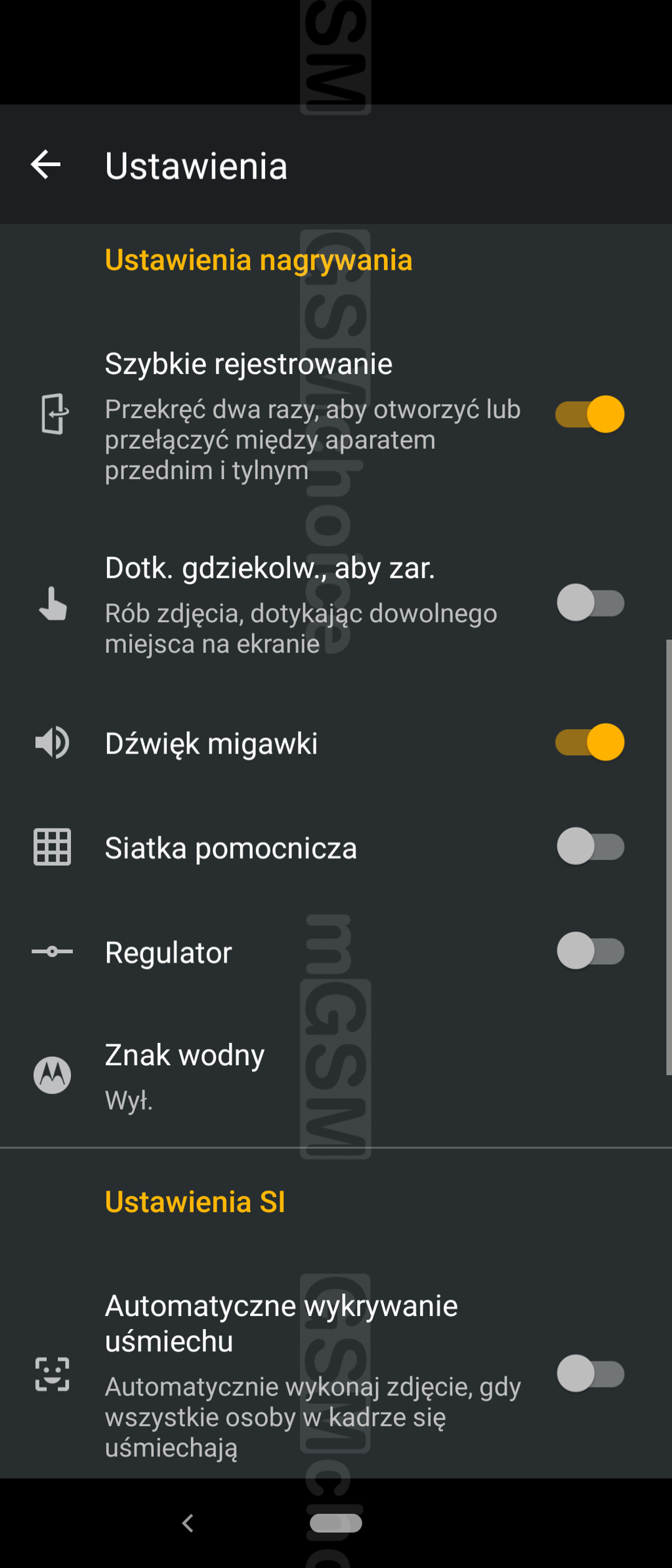Enable Dotk. gdziekolw., aby zar. switch
Screen dimensions: 672x1568
589,603
